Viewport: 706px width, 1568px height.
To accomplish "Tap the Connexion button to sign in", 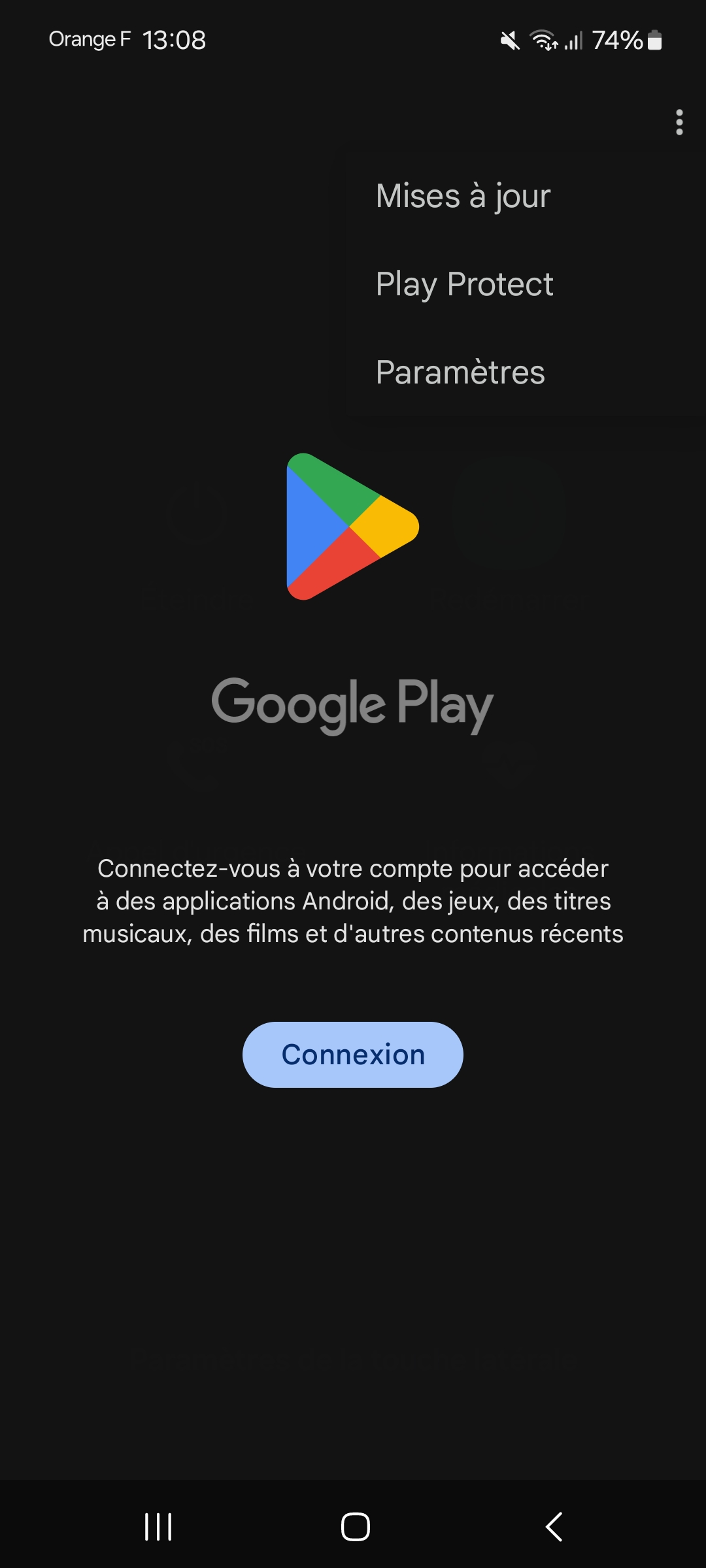I will 353,1054.
